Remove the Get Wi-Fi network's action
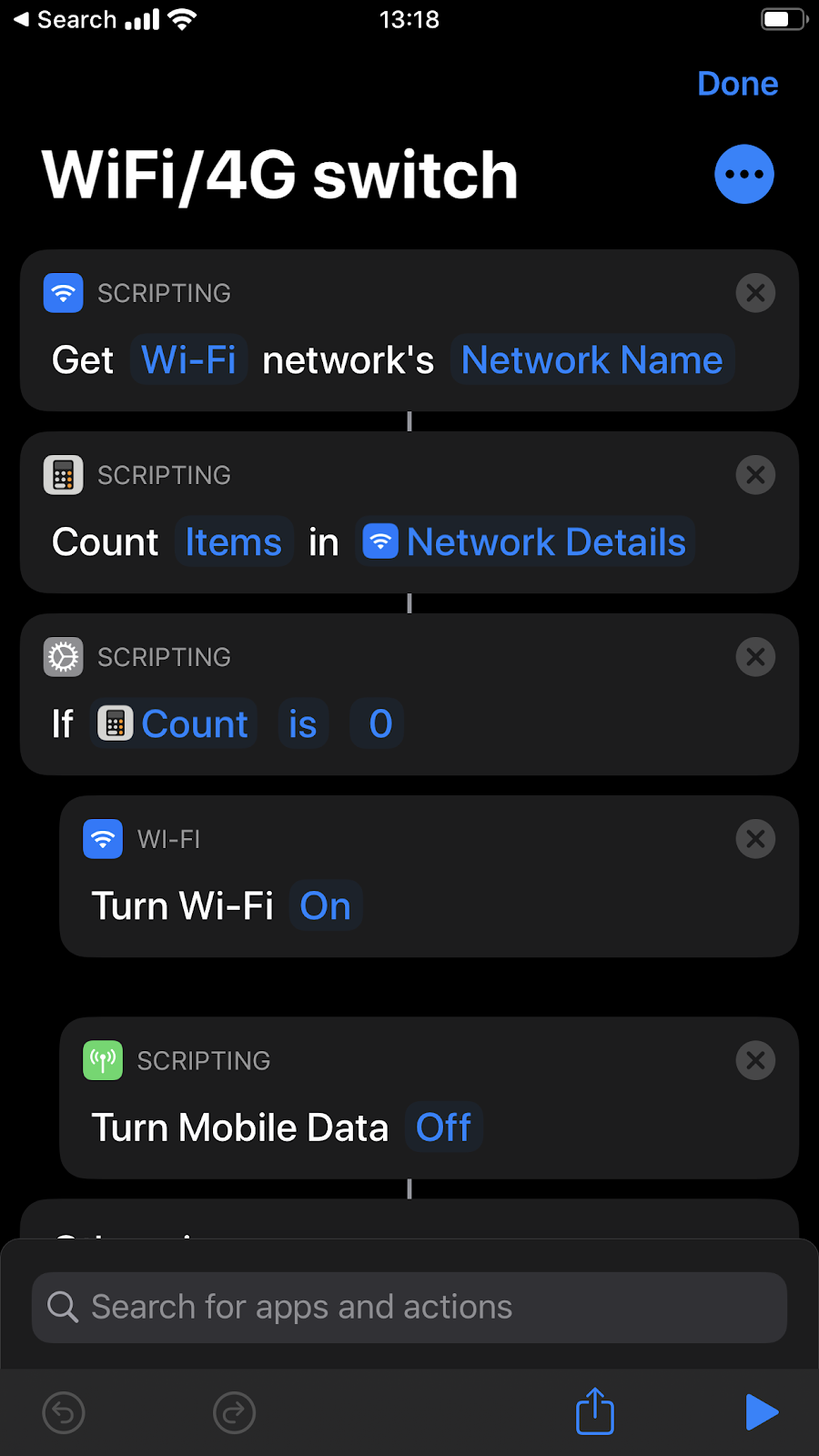 click(755, 293)
